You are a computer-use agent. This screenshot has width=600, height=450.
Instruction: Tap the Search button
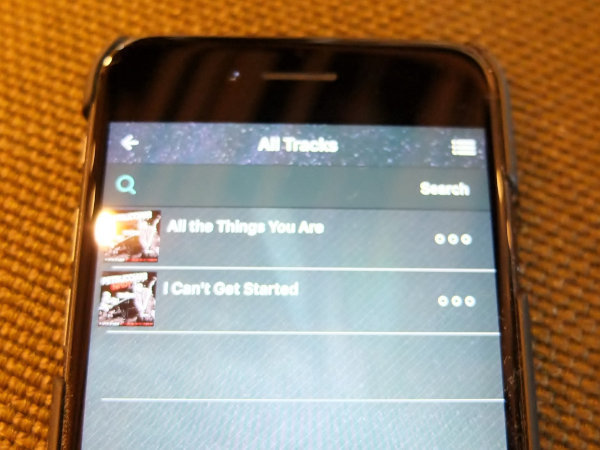[444, 188]
